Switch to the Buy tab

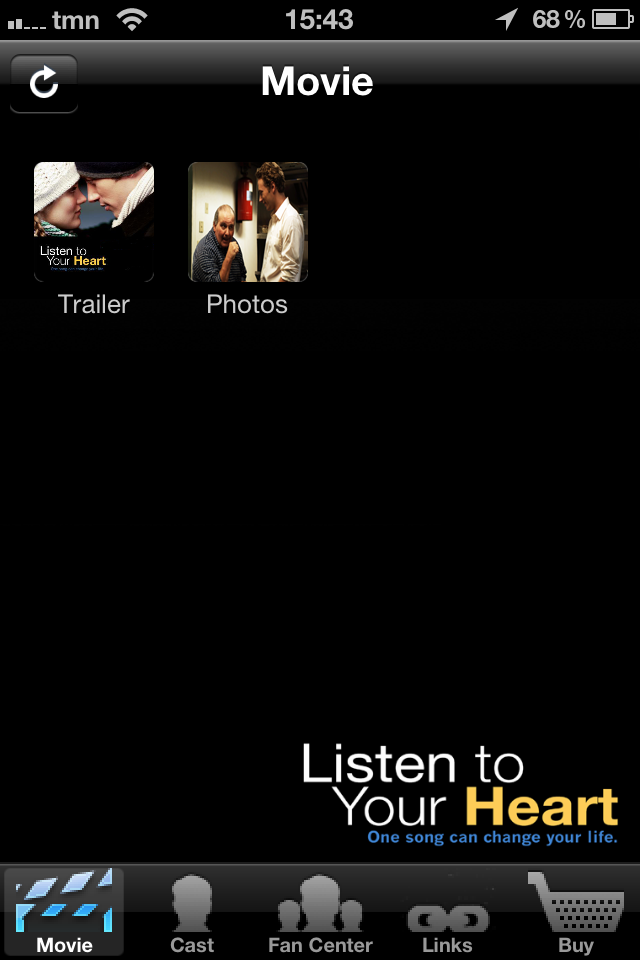(x=575, y=912)
